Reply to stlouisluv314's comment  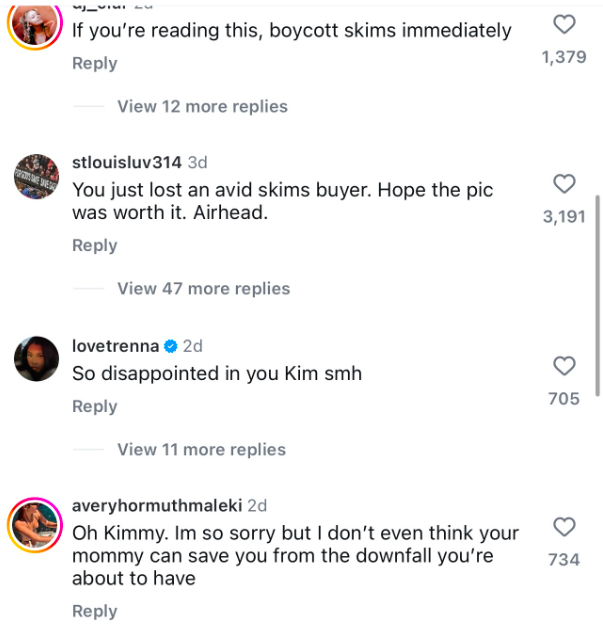tap(94, 245)
